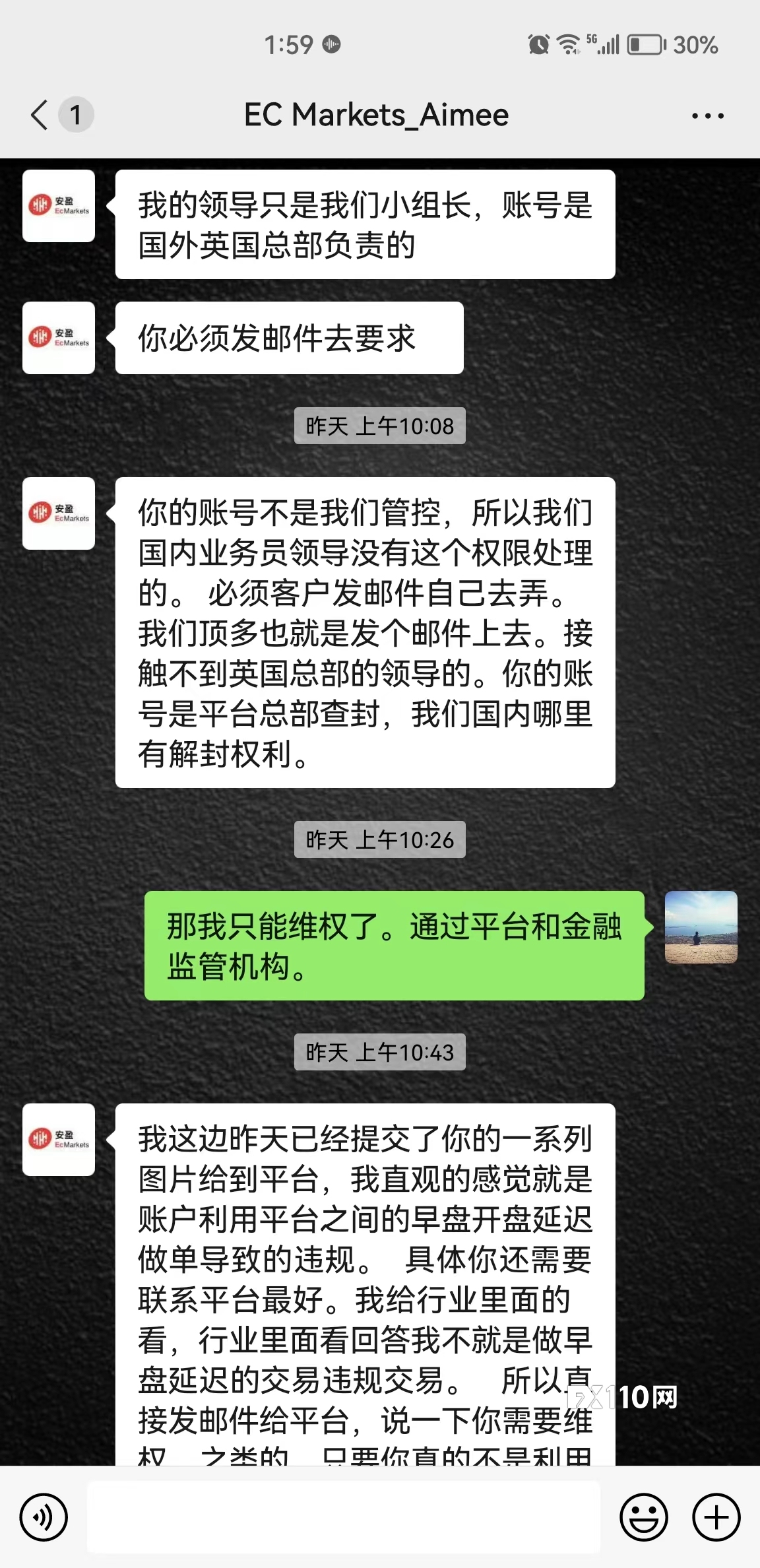Open my own profile avatar
760x1568 pixels.
[x=701, y=927]
